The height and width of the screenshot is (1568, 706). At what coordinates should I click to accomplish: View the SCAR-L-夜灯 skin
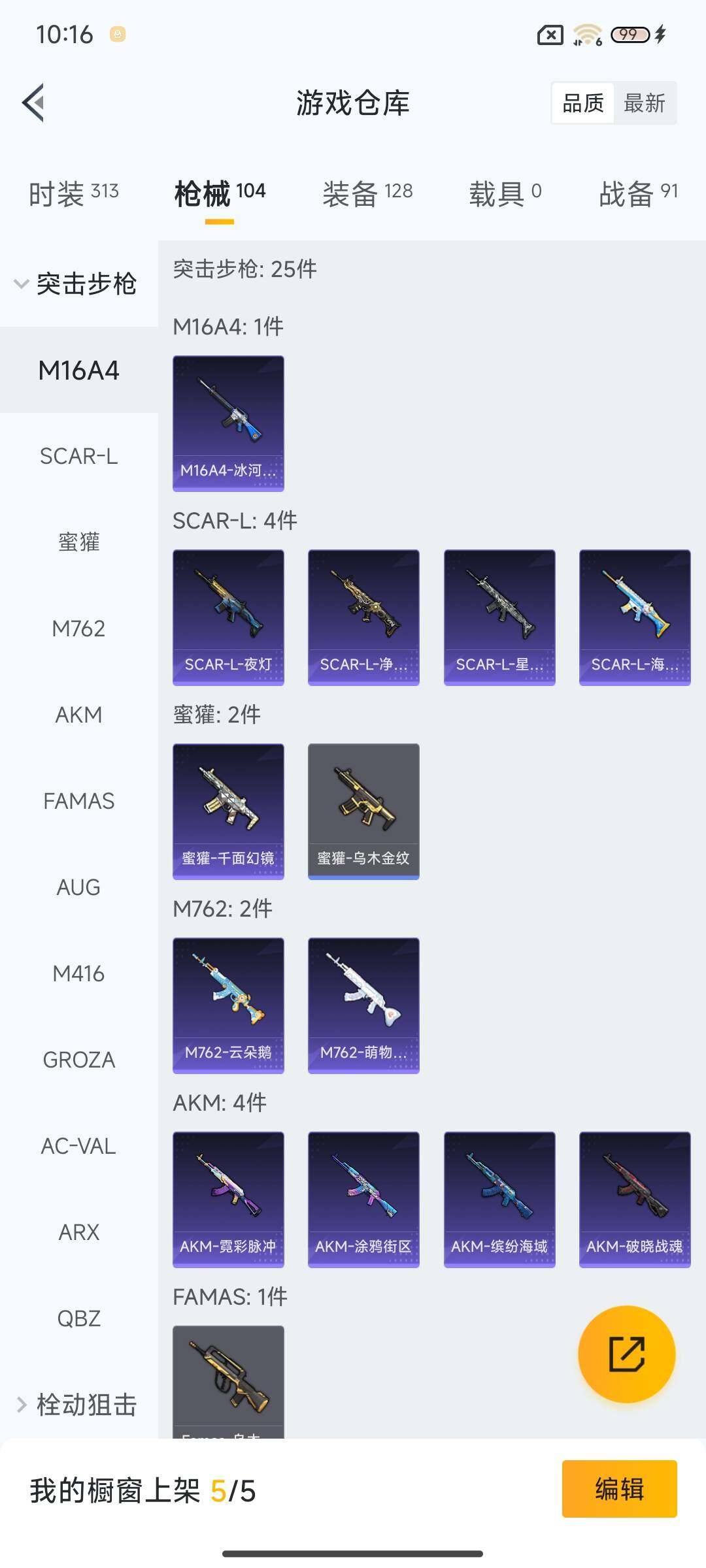[228, 617]
